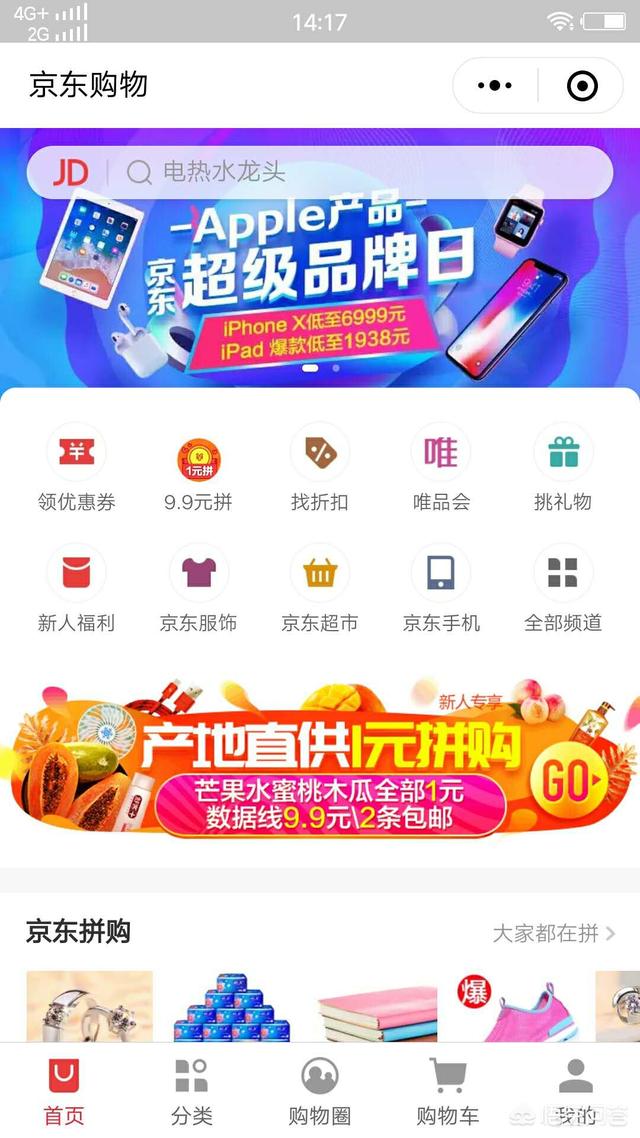Open 新人福利 newcomer benefits
Image resolution: width=640 pixels, height=1138 pixels.
(x=76, y=589)
